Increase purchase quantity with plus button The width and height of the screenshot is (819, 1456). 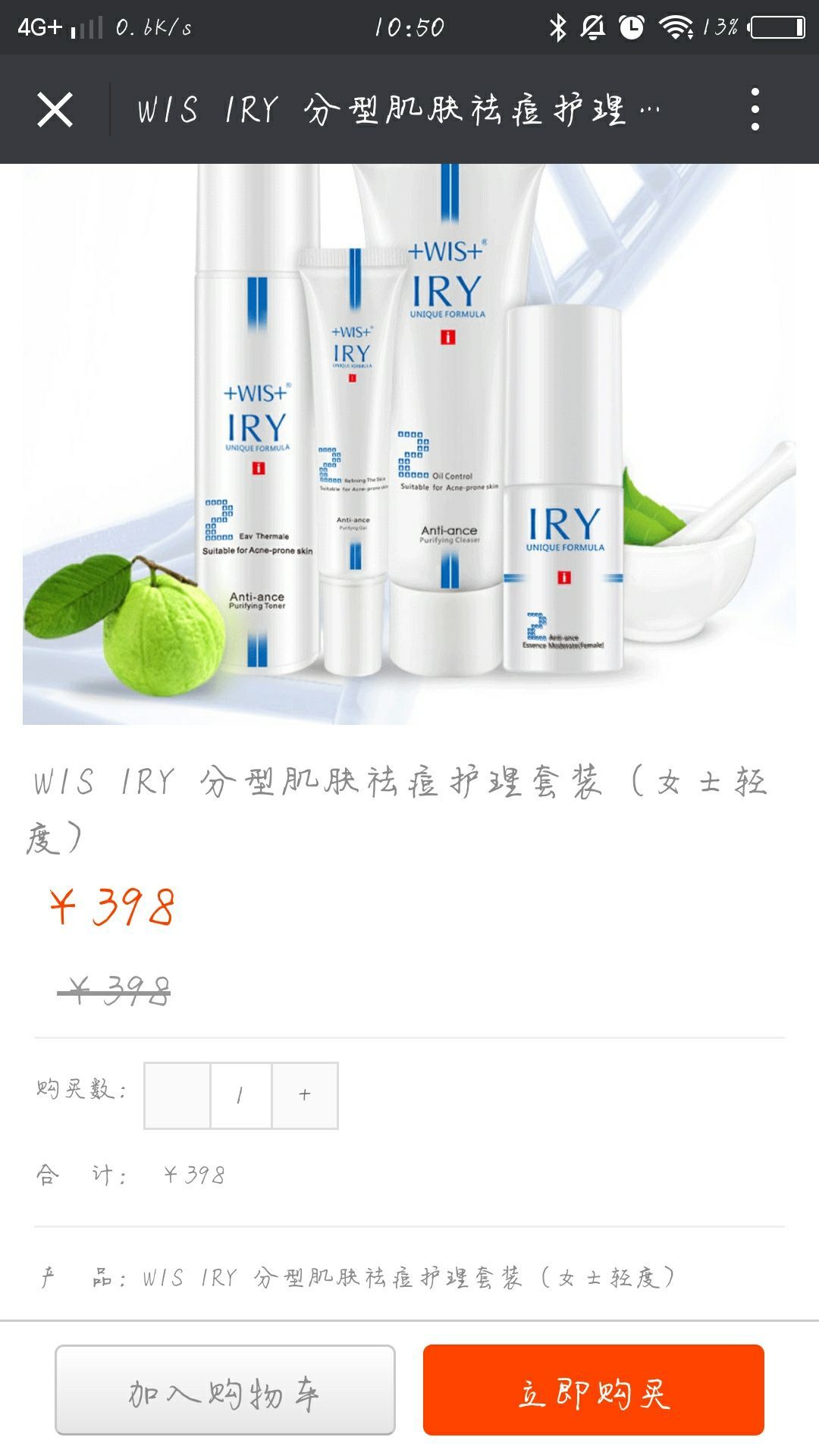coord(305,1095)
